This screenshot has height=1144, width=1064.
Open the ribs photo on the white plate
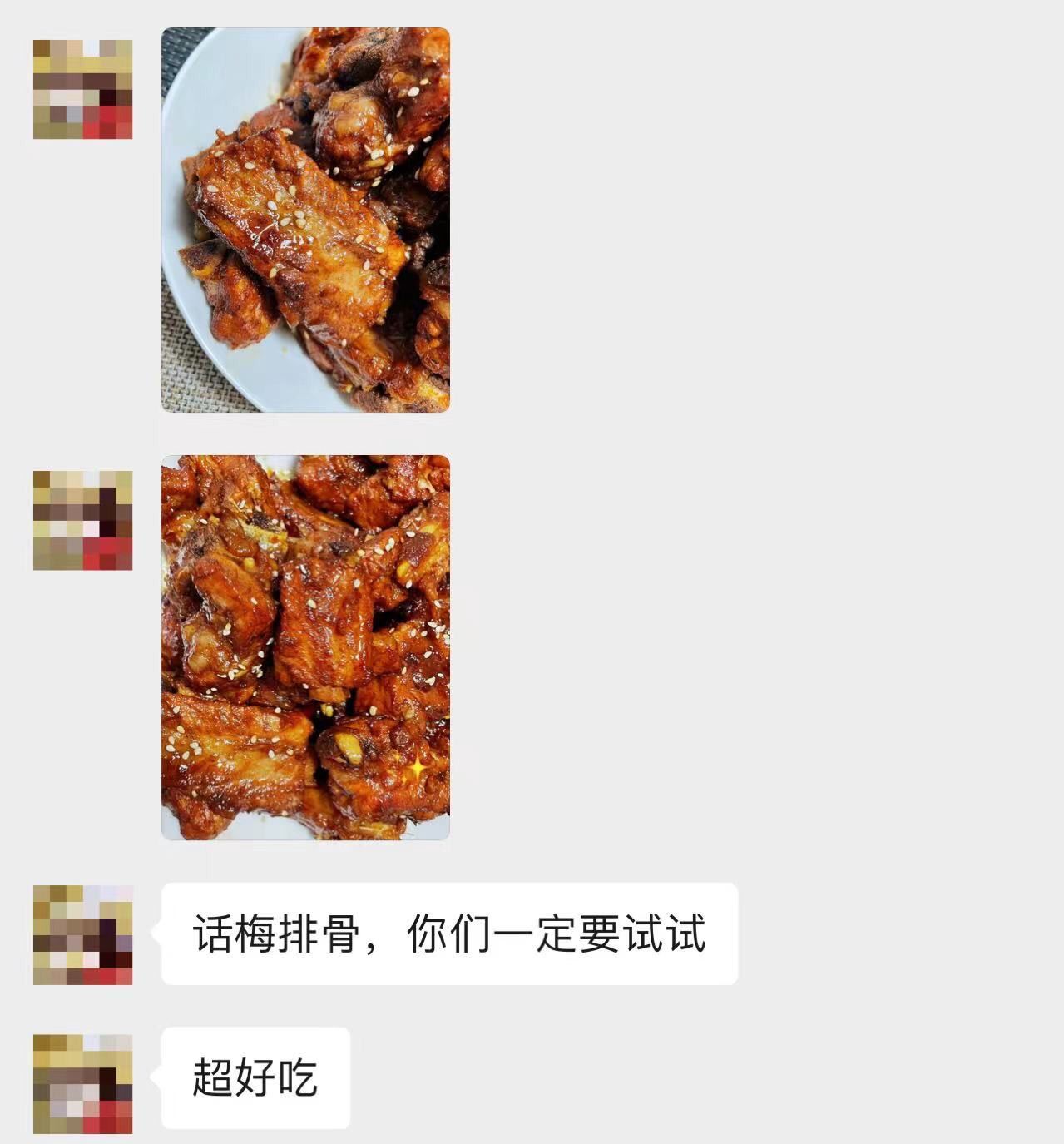(305, 220)
